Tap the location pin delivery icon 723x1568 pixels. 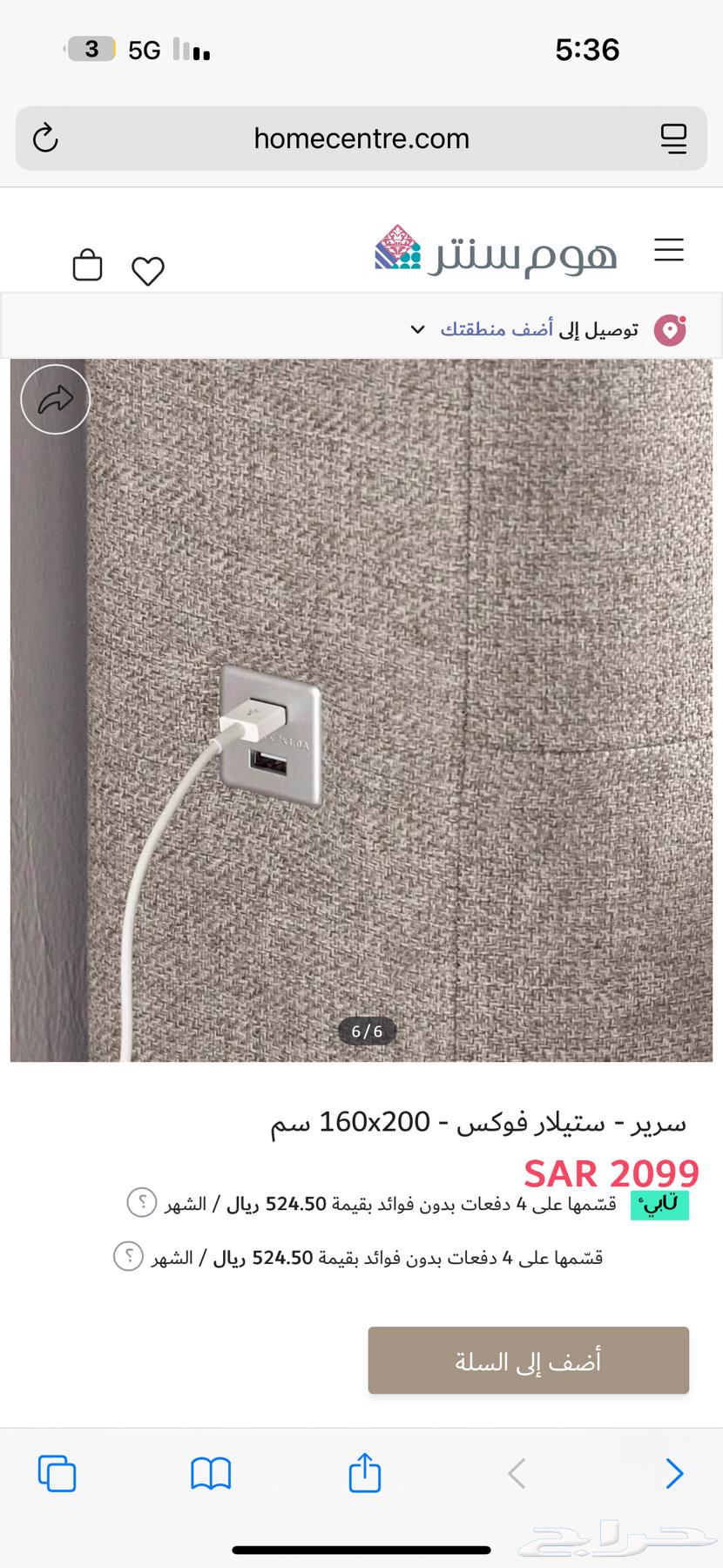click(x=669, y=328)
